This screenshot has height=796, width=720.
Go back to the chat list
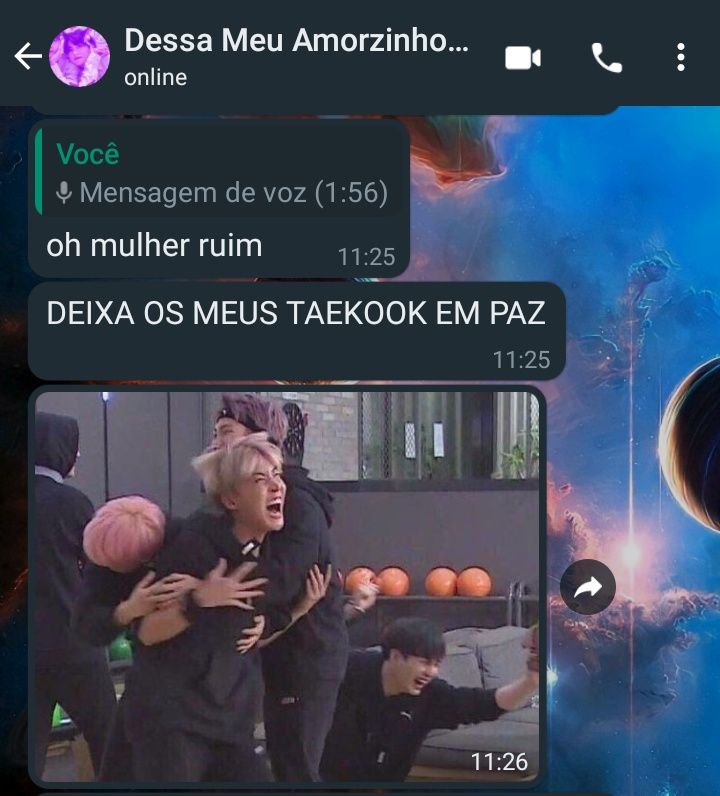27,57
